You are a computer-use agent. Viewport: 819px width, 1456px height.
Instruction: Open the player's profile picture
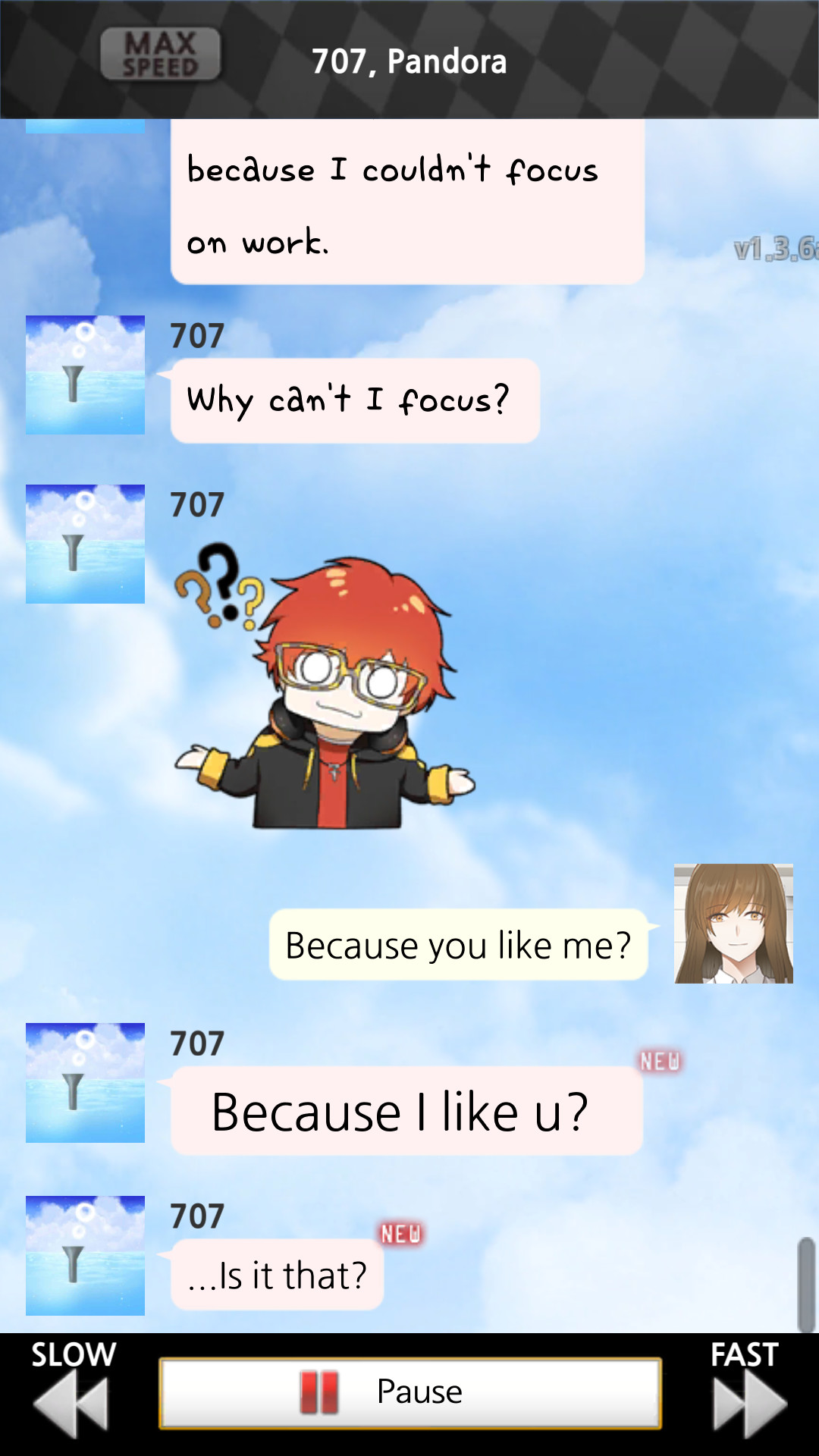733,924
